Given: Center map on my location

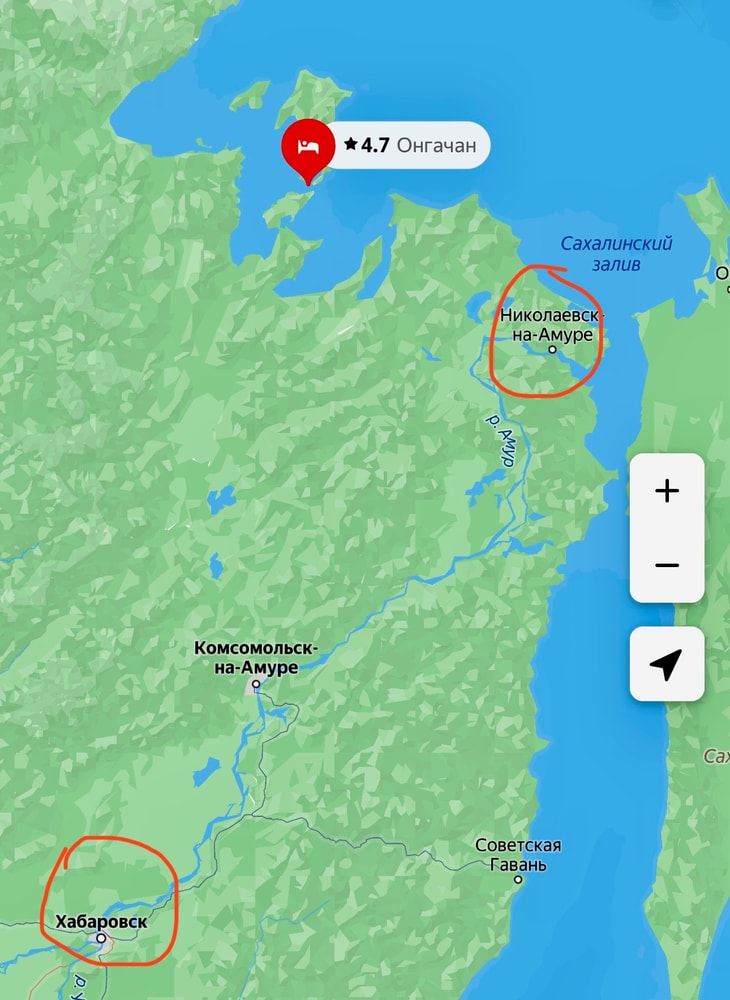Looking at the screenshot, I should pyautogui.click(x=667, y=664).
